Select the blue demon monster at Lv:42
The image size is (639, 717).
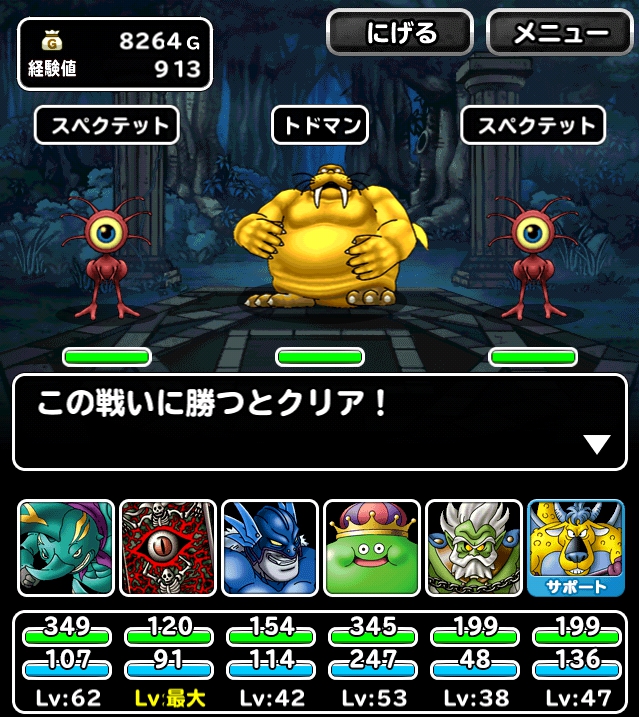coord(269,548)
